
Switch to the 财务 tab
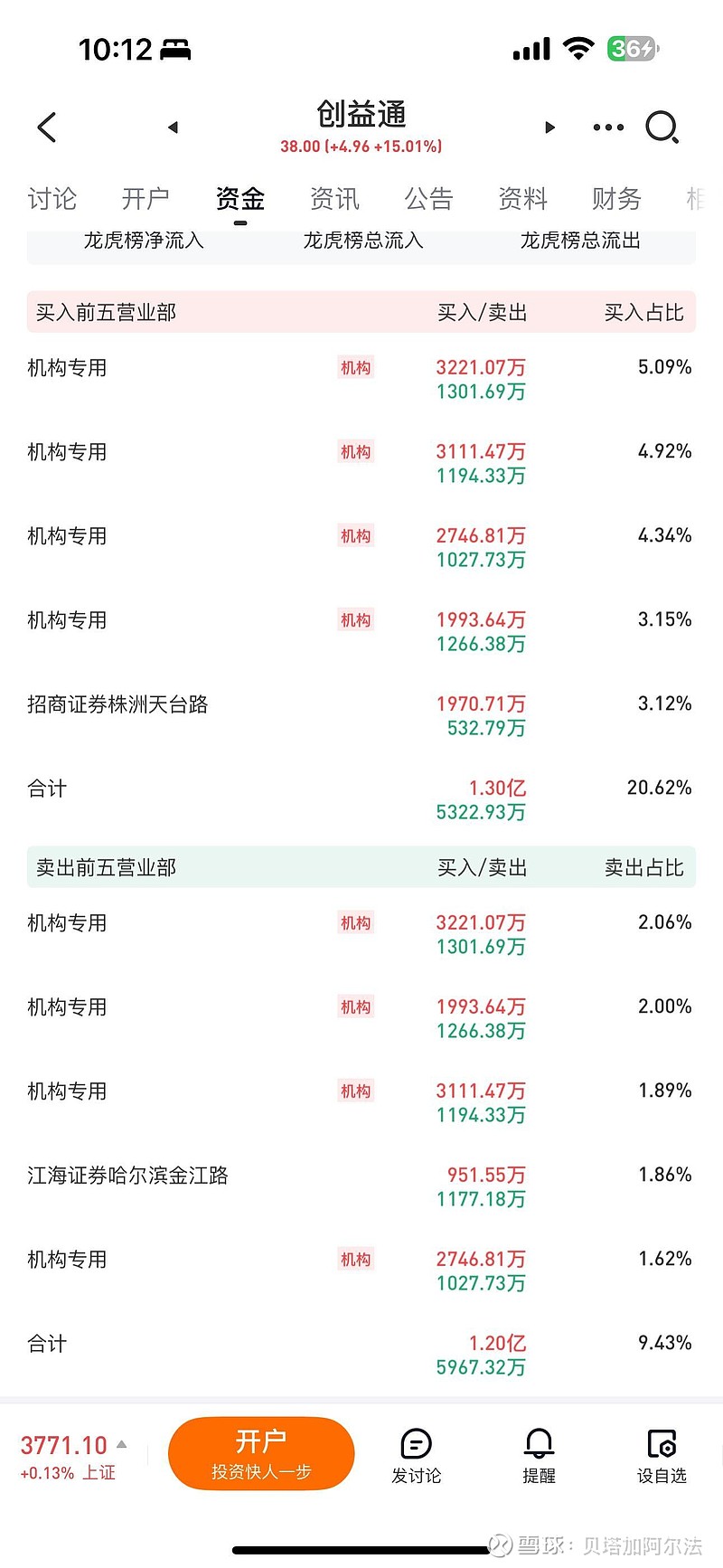click(616, 199)
